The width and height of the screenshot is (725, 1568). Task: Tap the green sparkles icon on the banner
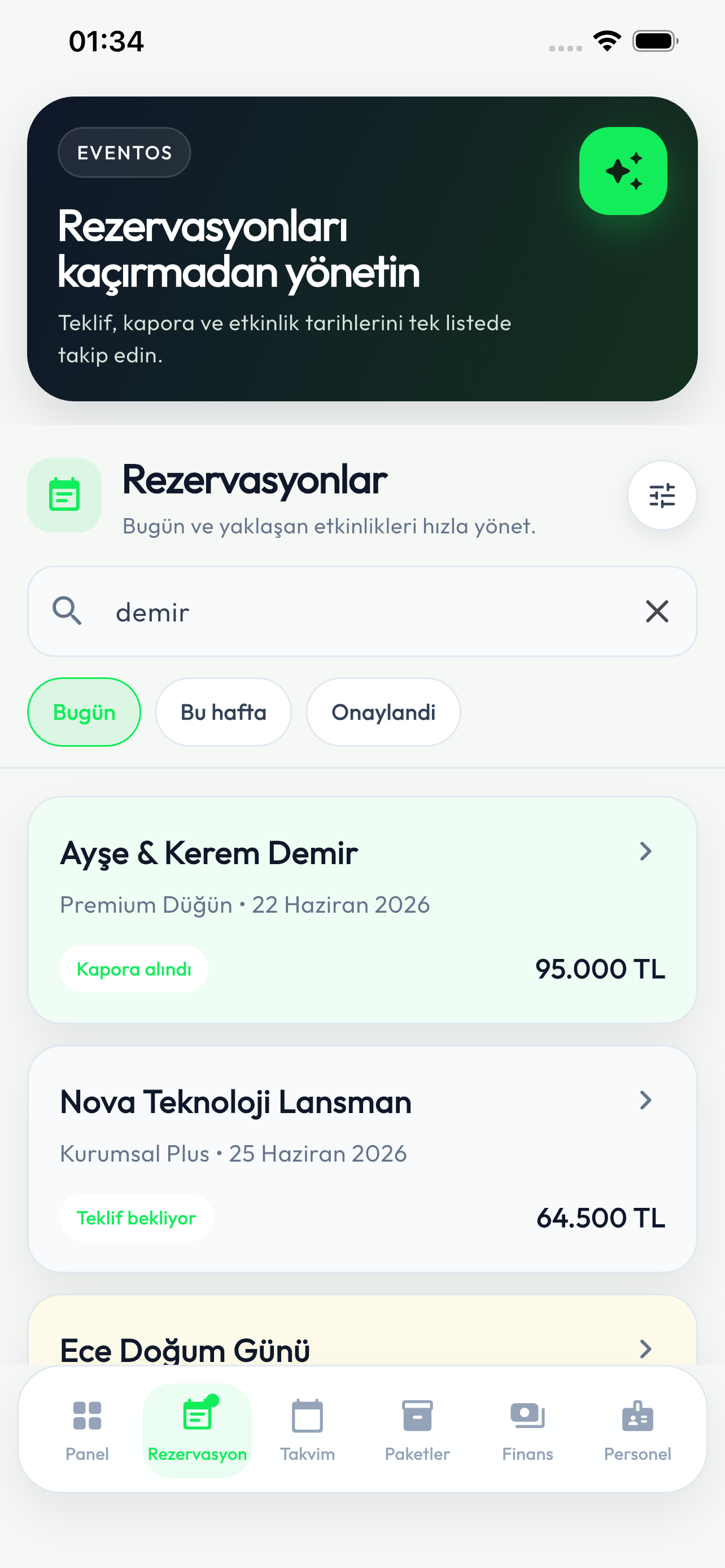[623, 170]
